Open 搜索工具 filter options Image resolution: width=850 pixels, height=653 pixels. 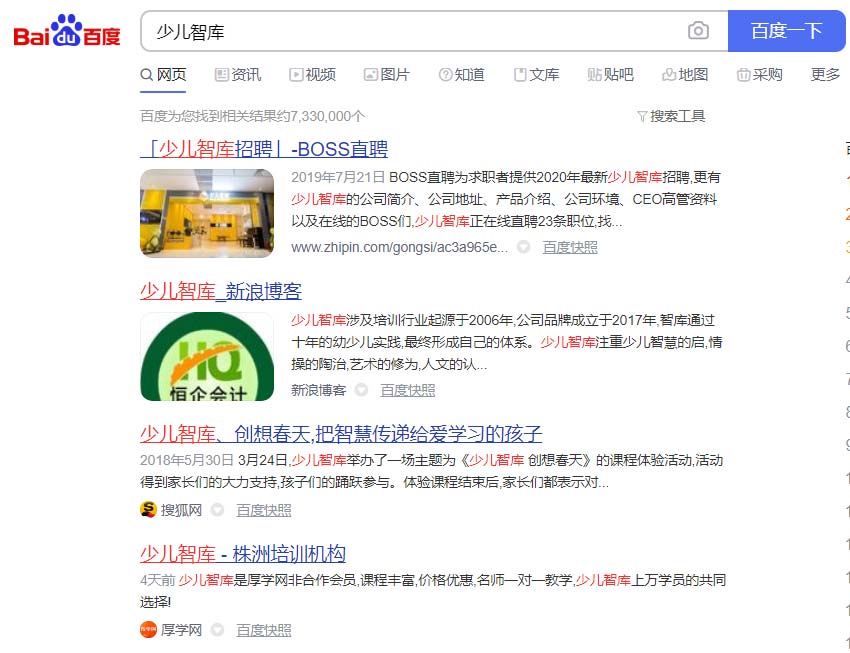click(x=671, y=116)
